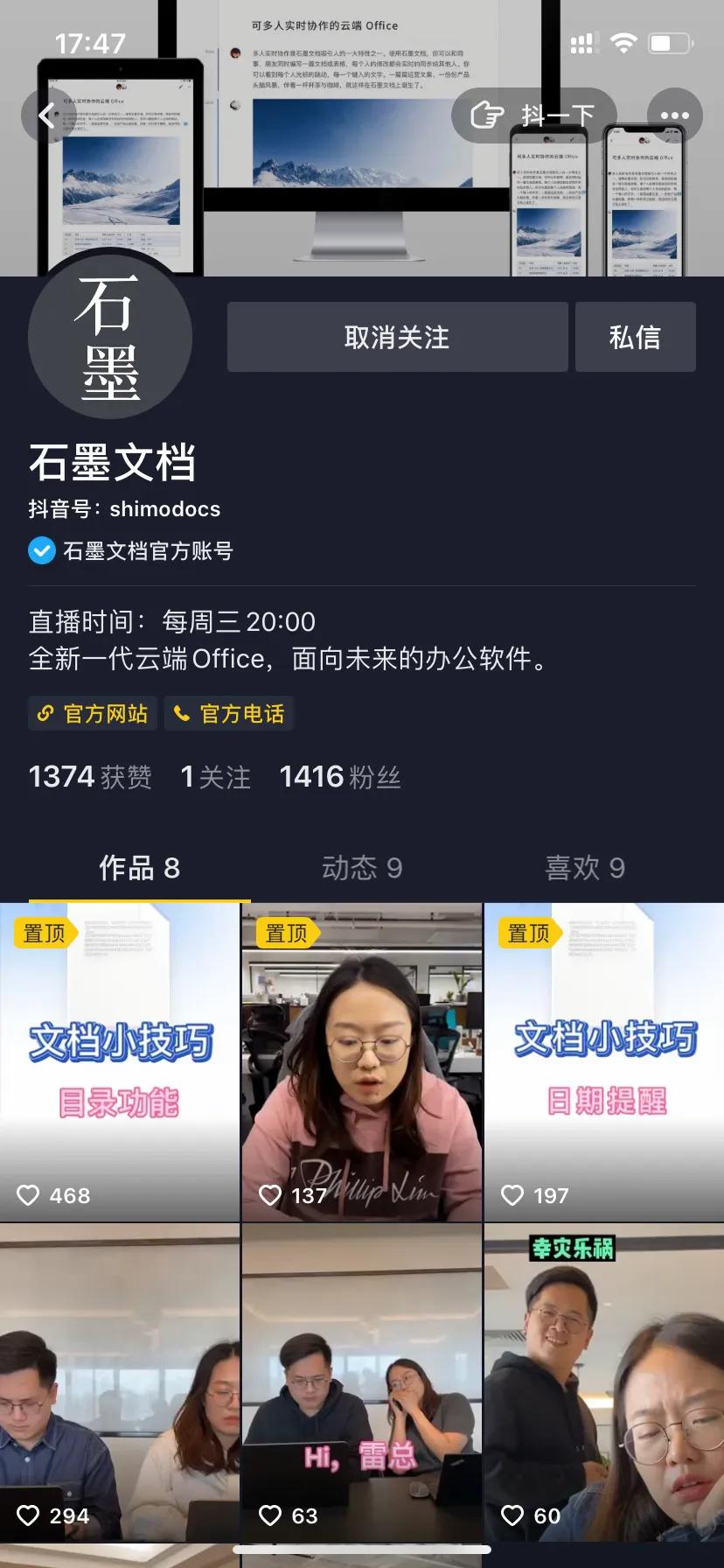Switch to the 作品 8 tab
Image resolution: width=724 pixels, height=1568 pixels.
tap(140, 868)
